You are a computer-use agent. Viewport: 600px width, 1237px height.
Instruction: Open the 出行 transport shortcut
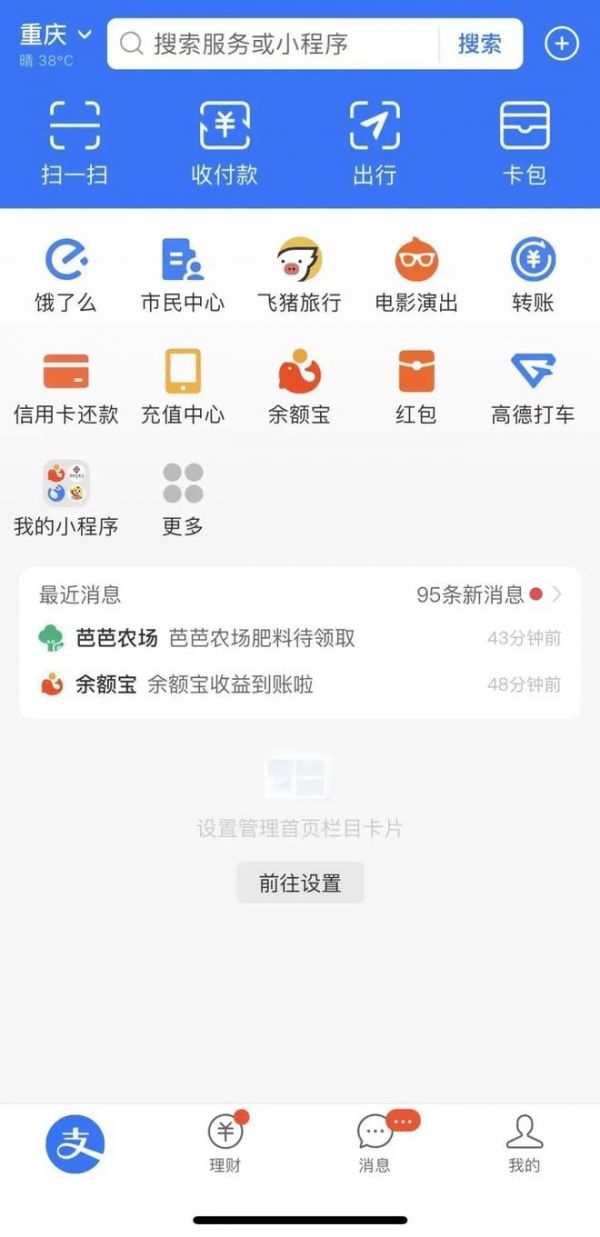point(374,143)
